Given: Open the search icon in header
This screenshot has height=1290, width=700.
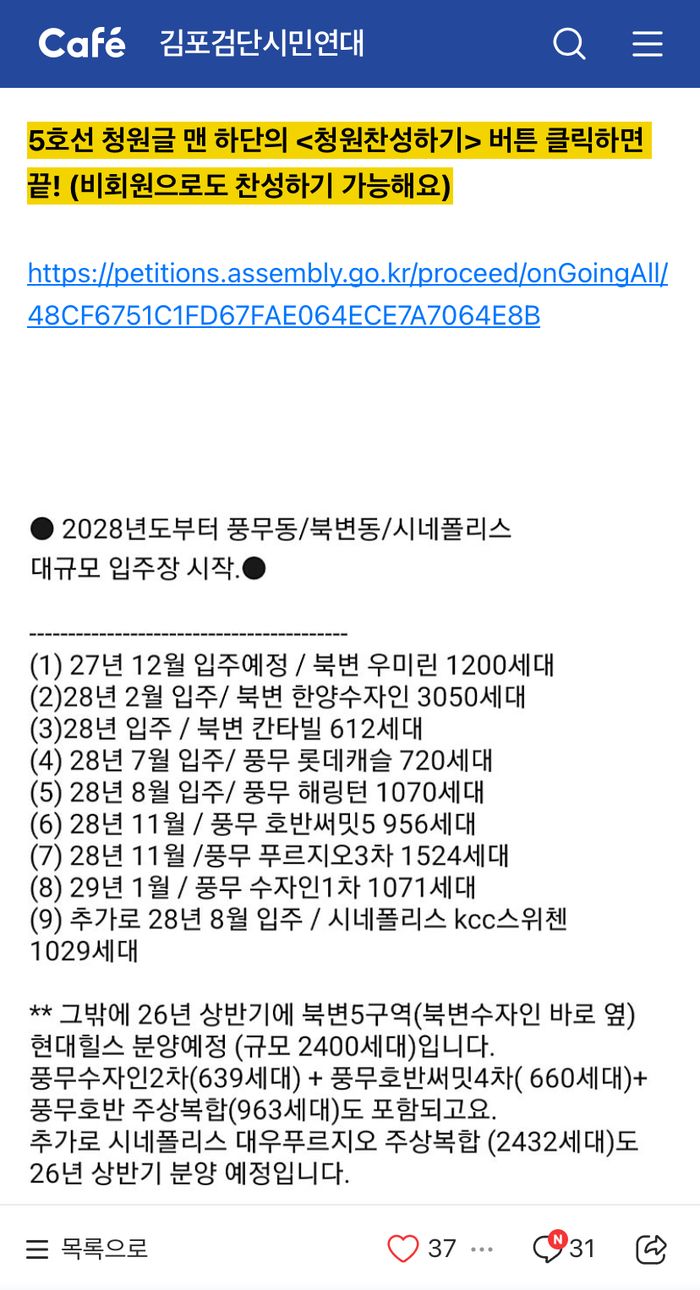Looking at the screenshot, I should pos(569,44).
